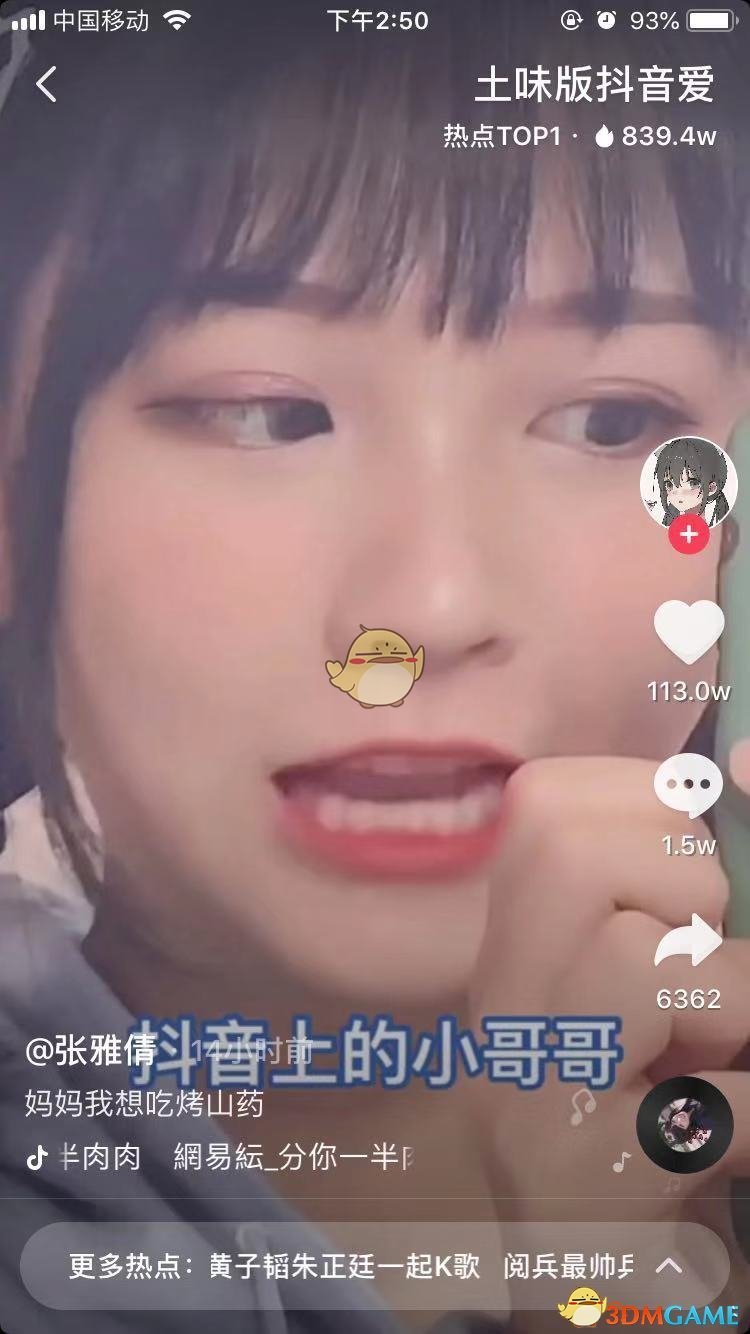Viewport: 750px width, 1334px height.
Task: Open the creator's profile avatar
Action: click(x=688, y=483)
